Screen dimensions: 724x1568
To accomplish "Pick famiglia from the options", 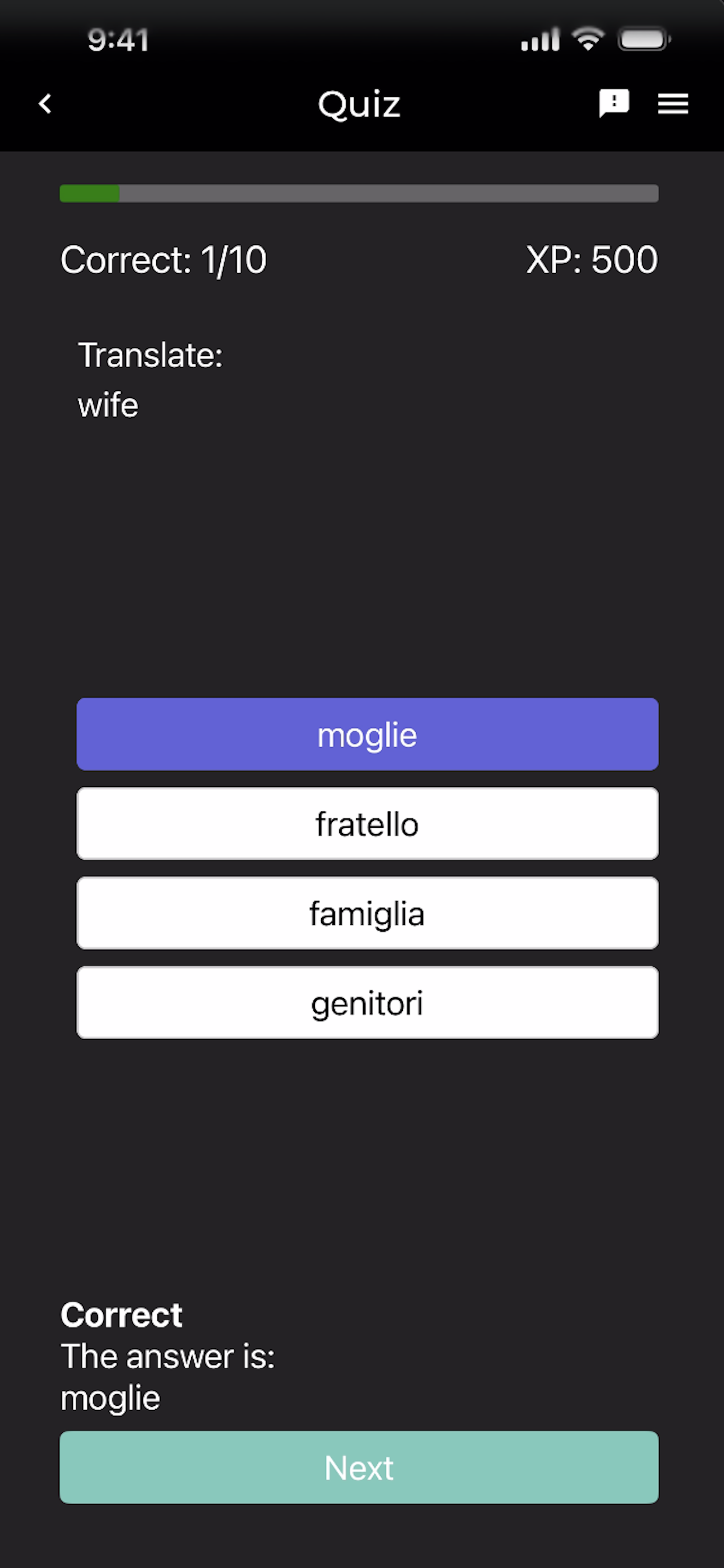I will pyautogui.click(x=367, y=913).
